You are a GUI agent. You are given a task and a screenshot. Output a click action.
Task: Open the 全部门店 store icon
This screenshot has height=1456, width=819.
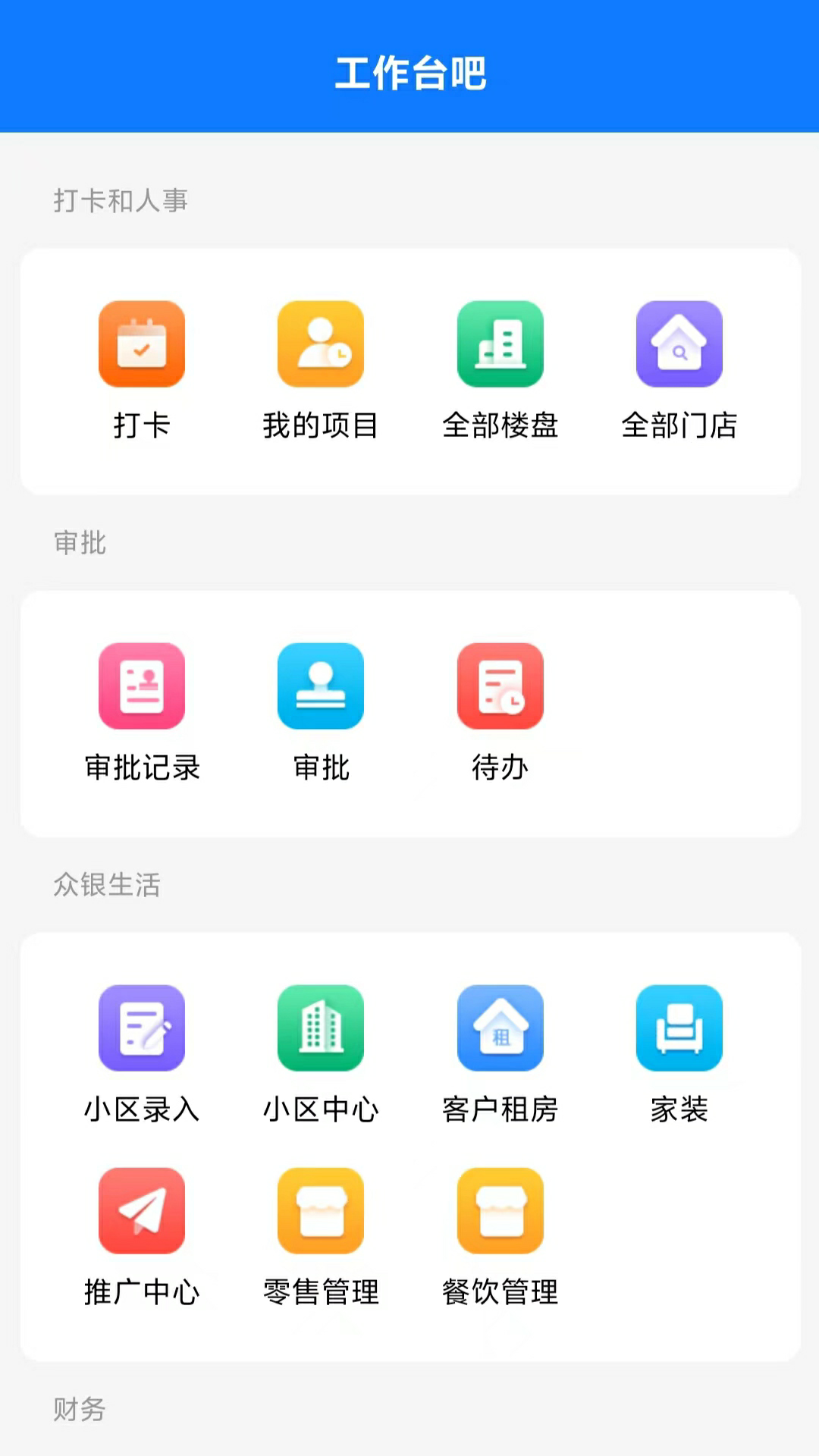(680, 344)
